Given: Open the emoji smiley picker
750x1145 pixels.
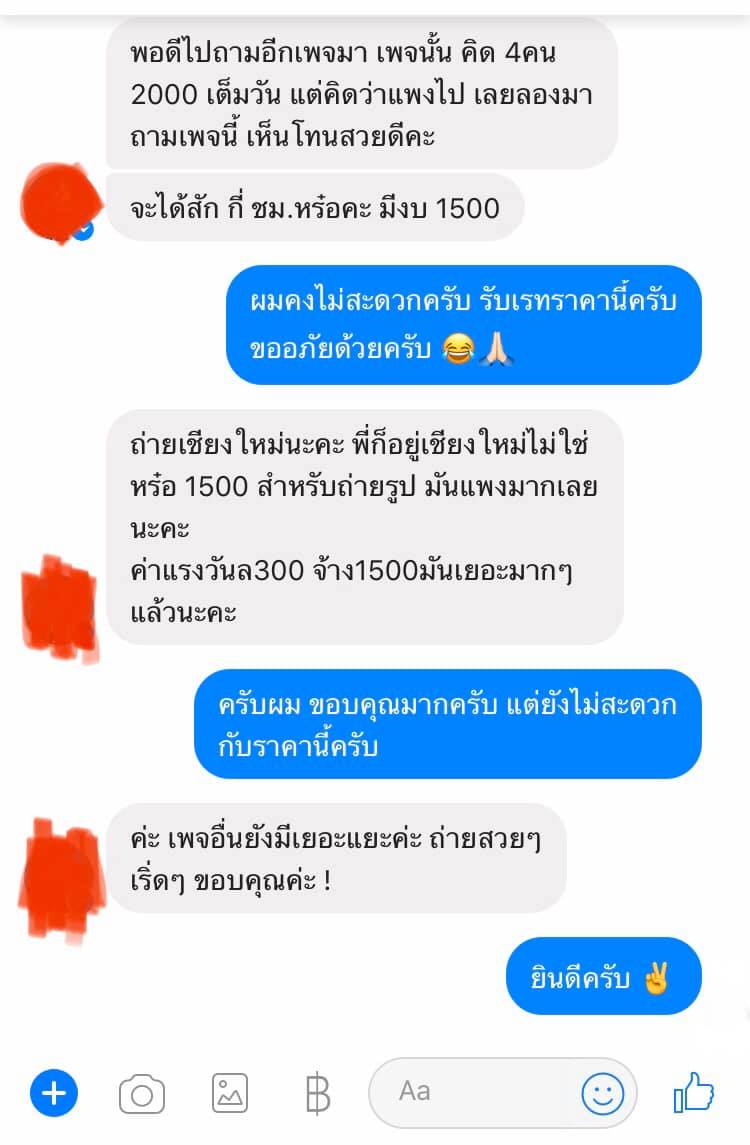Looking at the screenshot, I should [602, 1093].
